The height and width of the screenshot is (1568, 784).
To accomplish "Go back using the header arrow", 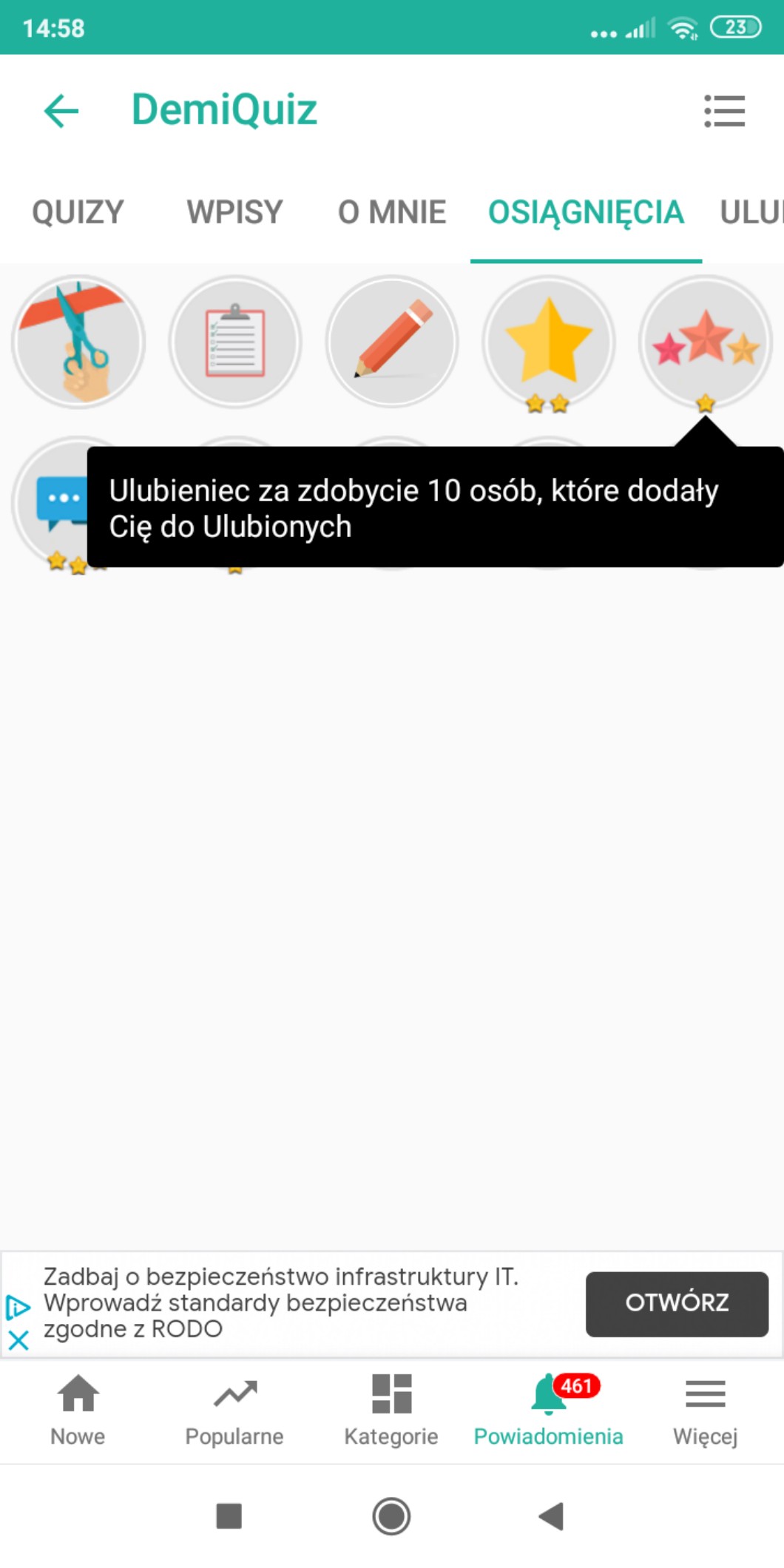I will (61, 111).
